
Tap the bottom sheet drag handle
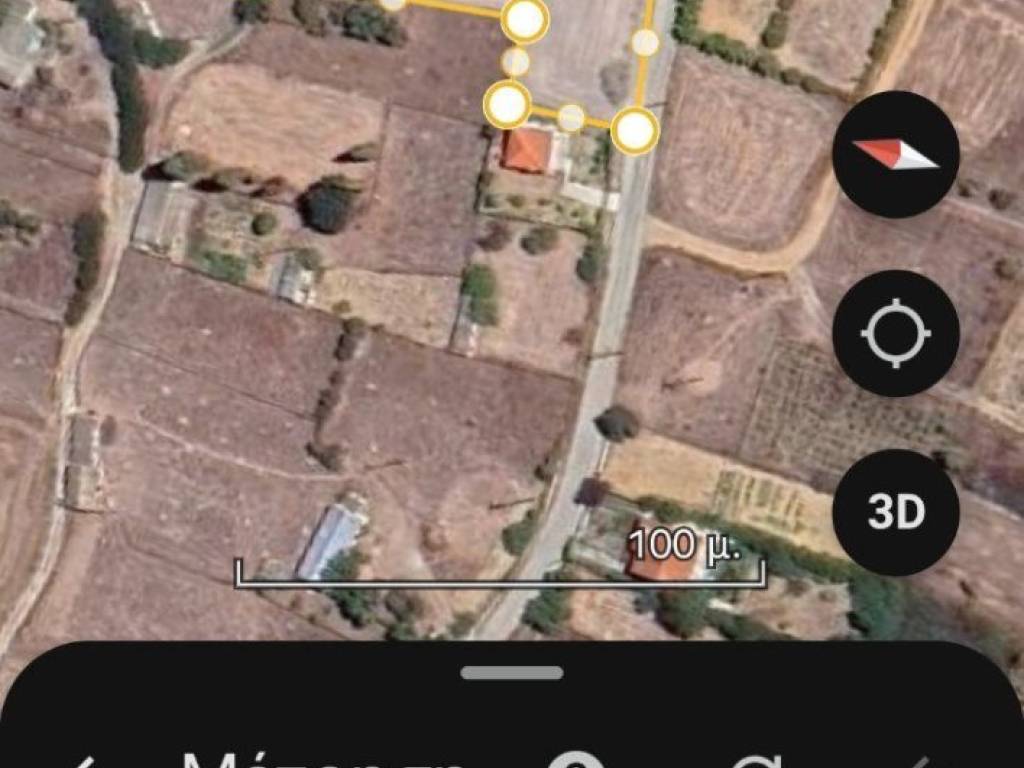[x=511, y=673]
